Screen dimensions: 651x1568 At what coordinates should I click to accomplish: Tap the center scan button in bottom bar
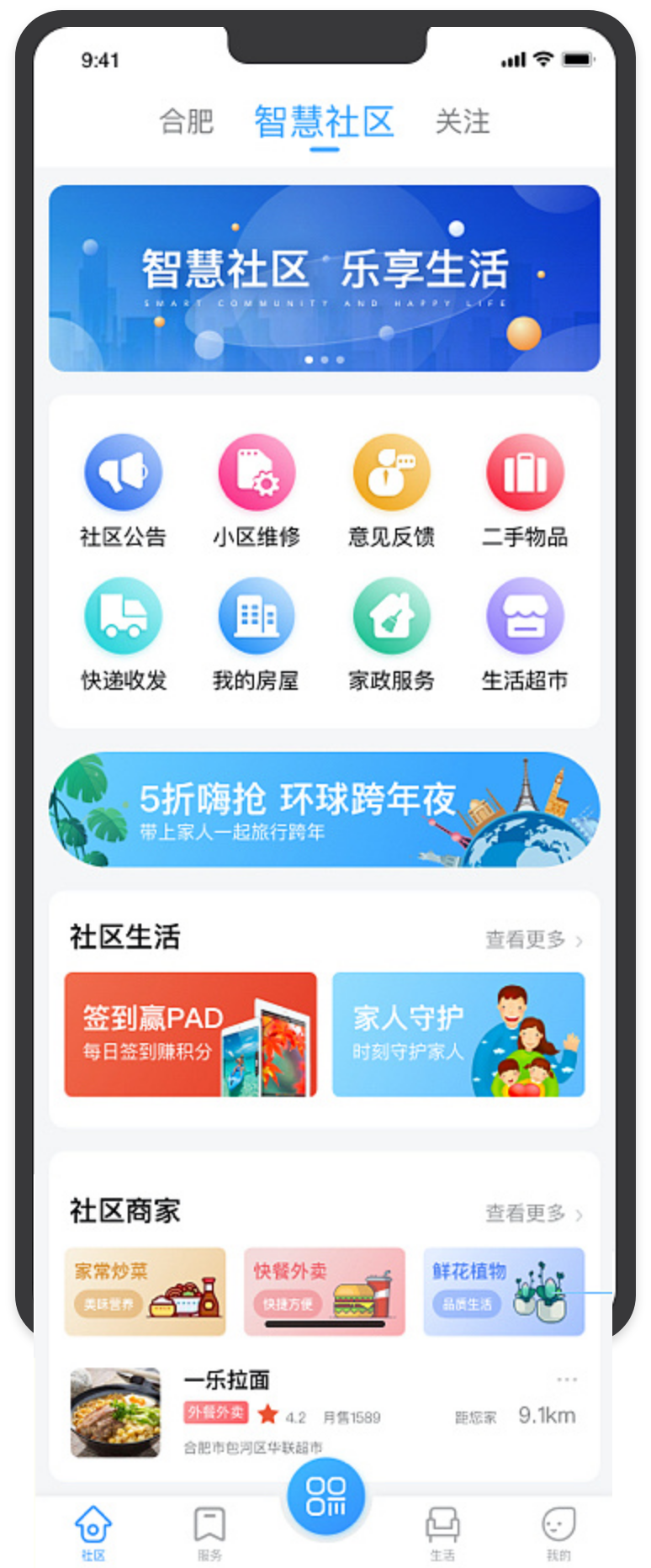325,1497
